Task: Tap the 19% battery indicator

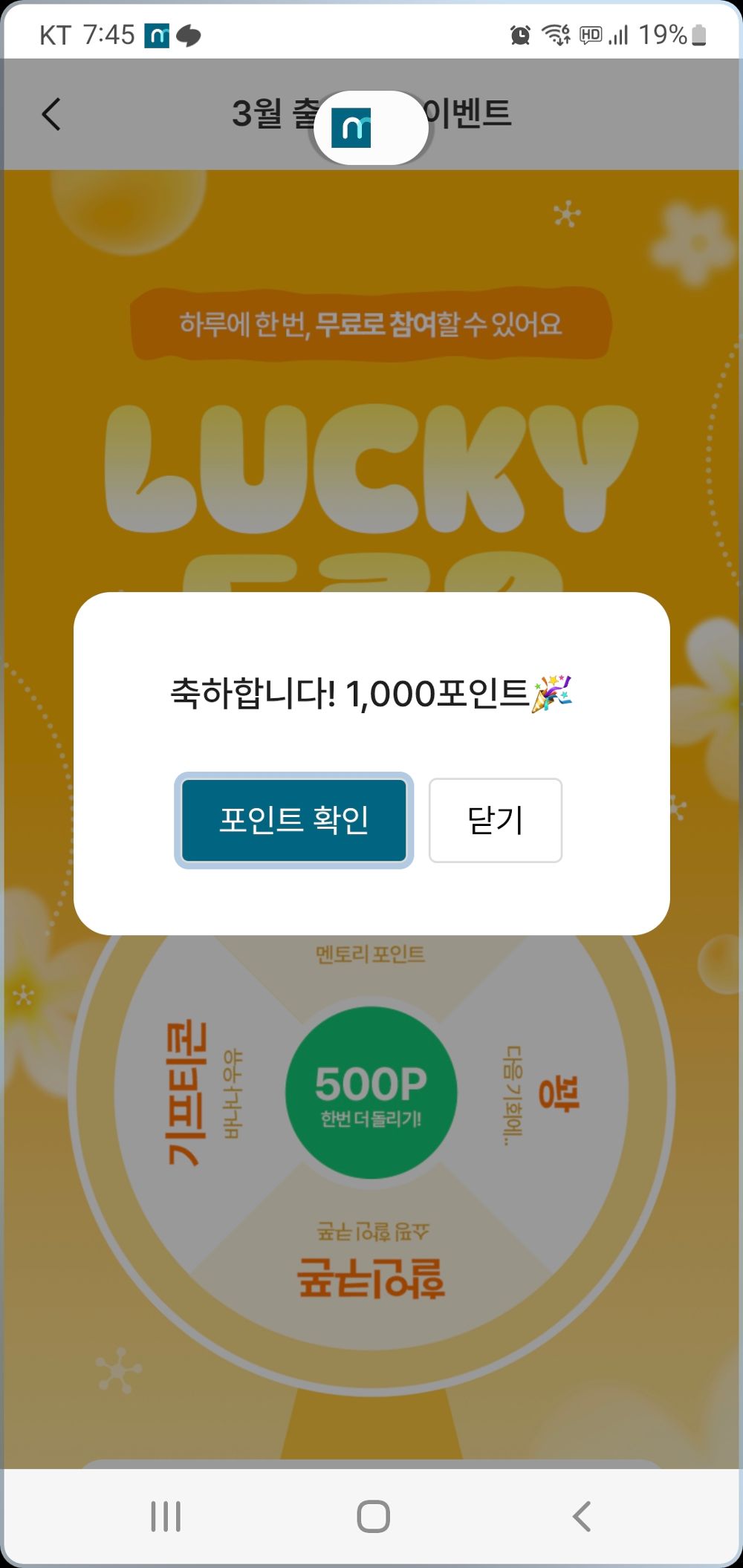Action: pos(667,33)
